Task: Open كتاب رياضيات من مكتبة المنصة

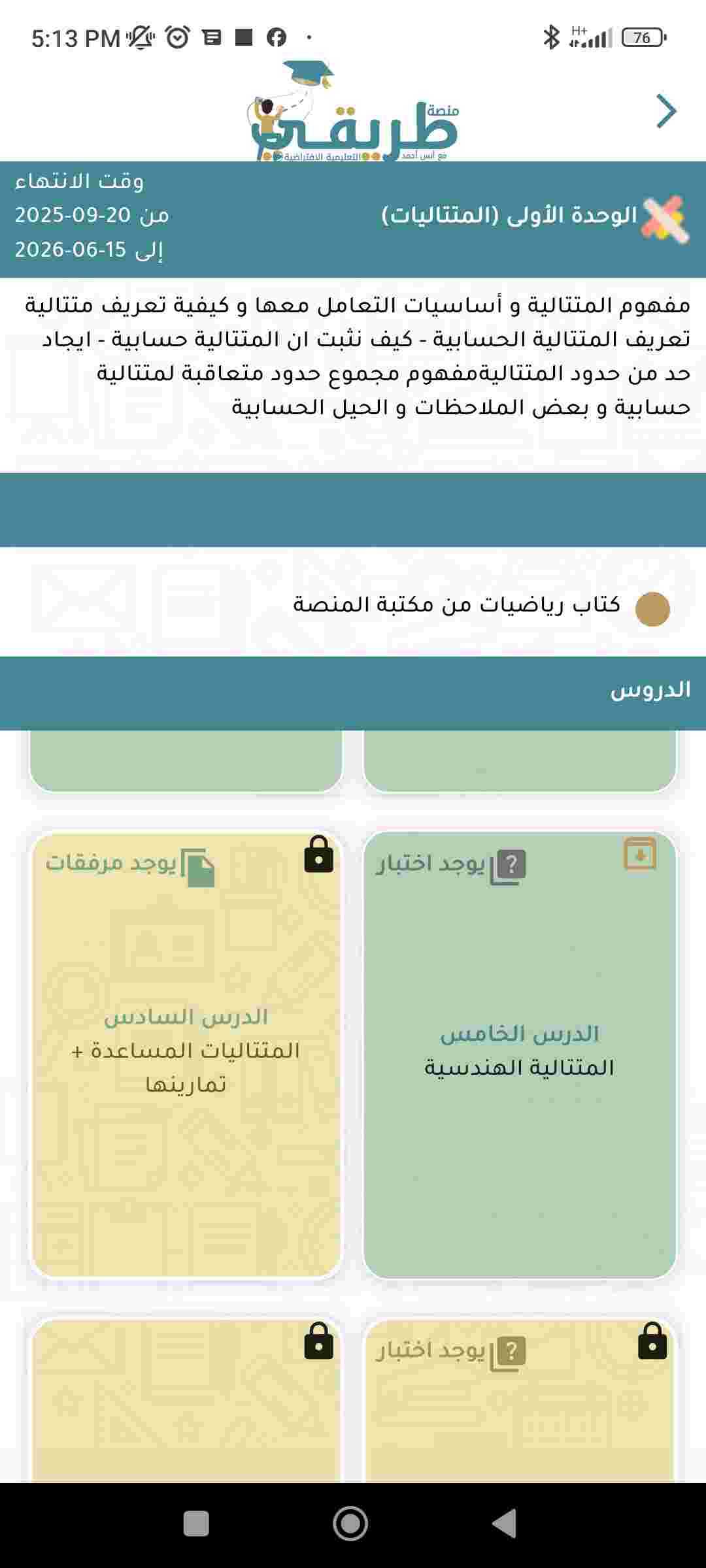Action: click(x=456, y=605)
